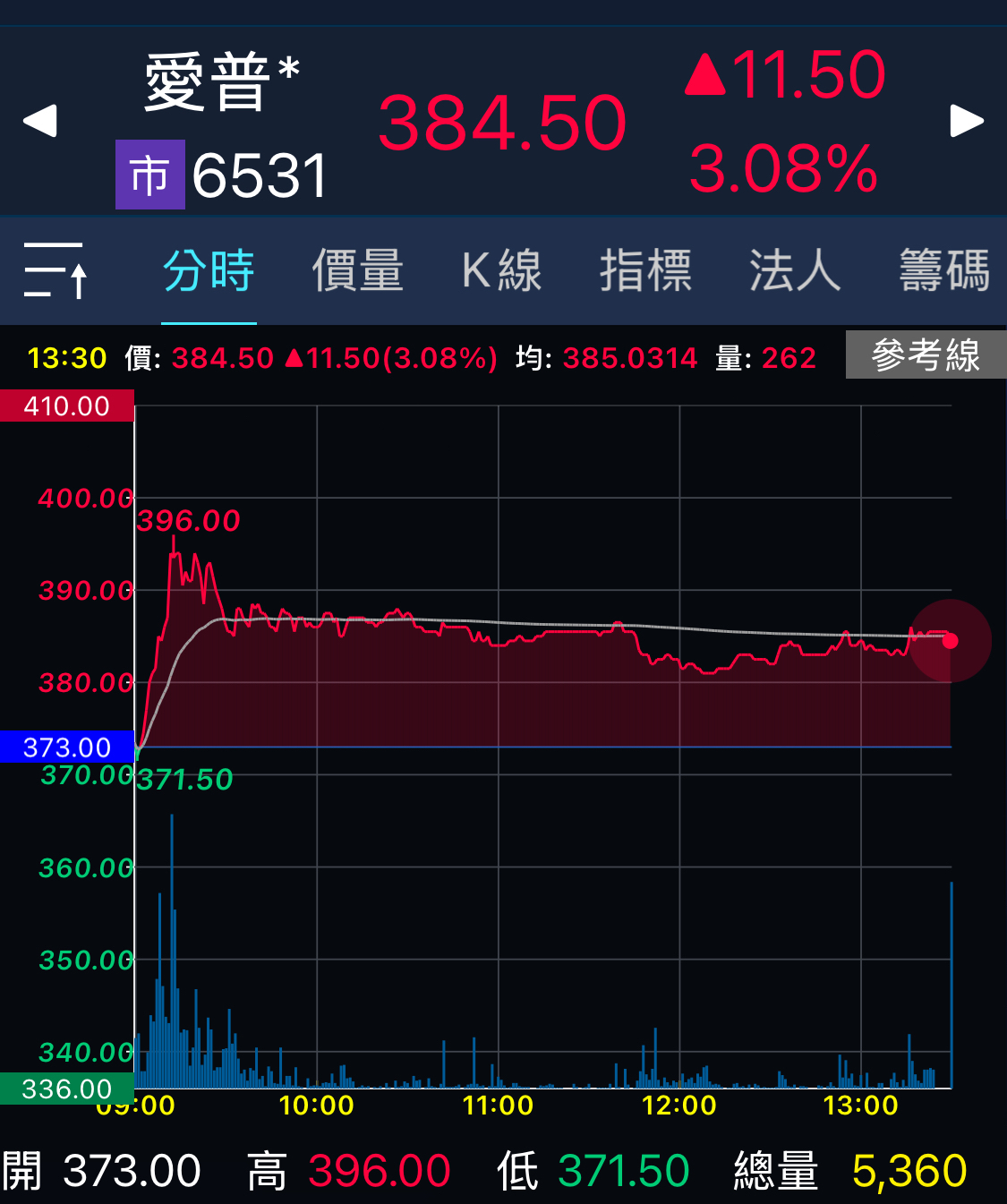This screenshot has width=1007, height=1204.
Task: Switch to the 分時 tab
Action: pos(209,271)
